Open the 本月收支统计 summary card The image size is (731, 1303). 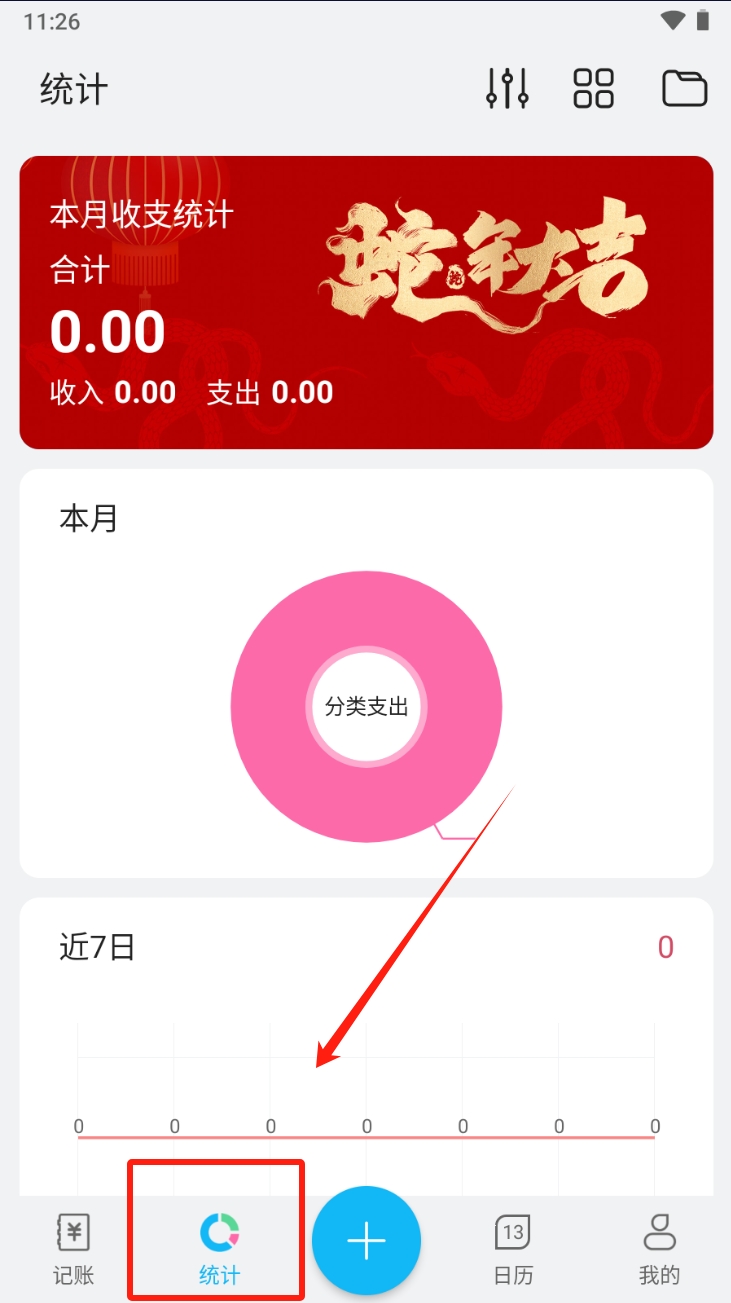pos(366,302)
